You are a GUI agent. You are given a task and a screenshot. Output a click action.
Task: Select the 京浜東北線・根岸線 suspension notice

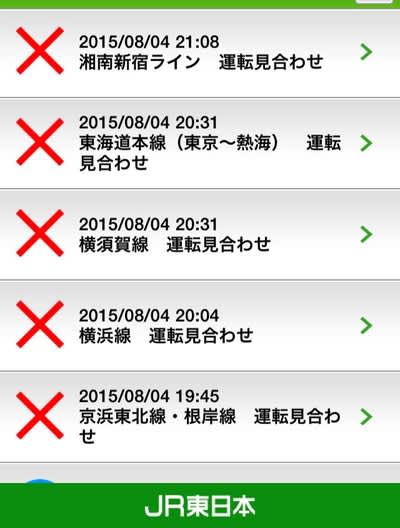point(200,417)
